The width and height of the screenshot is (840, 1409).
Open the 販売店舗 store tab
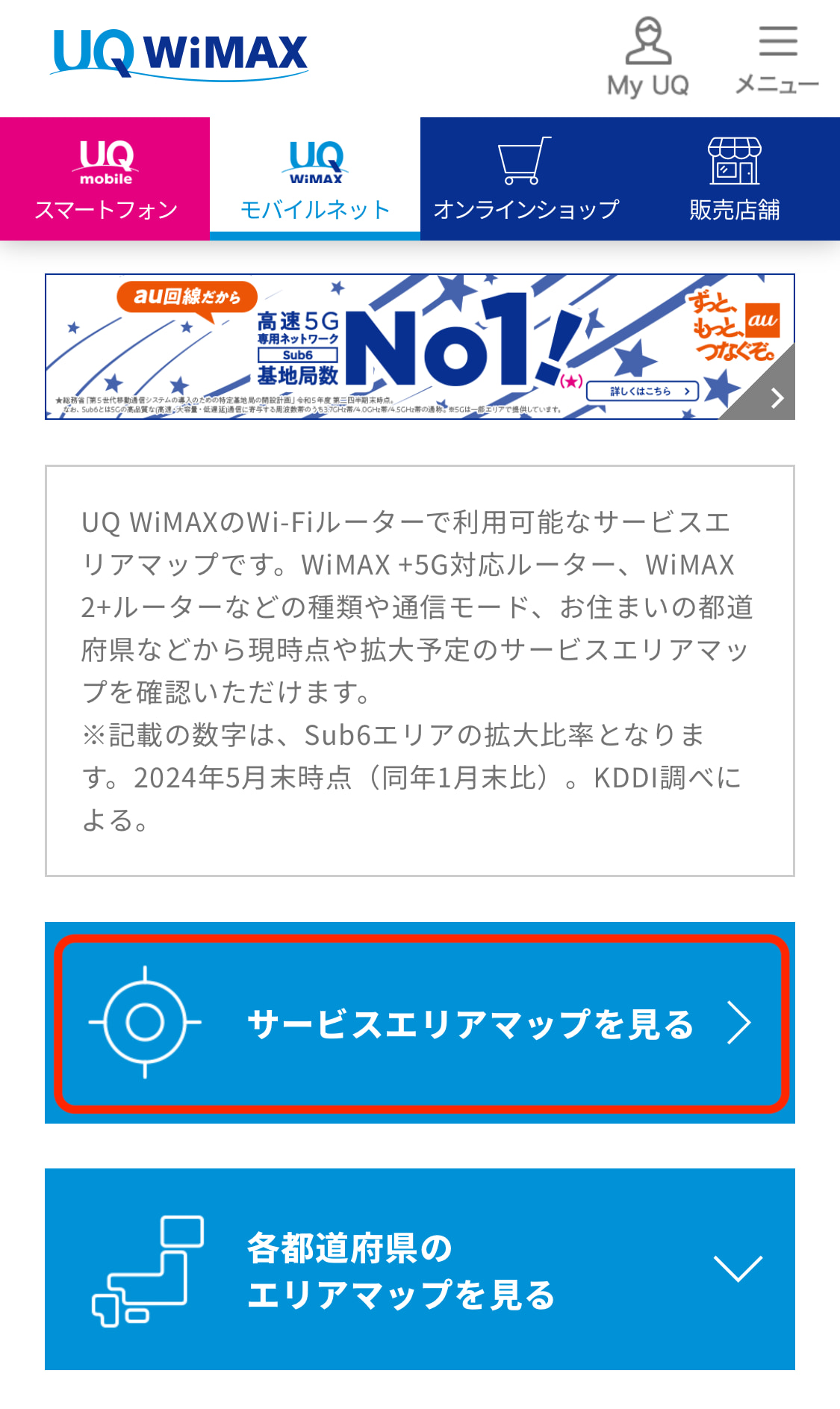pos(735,179)
